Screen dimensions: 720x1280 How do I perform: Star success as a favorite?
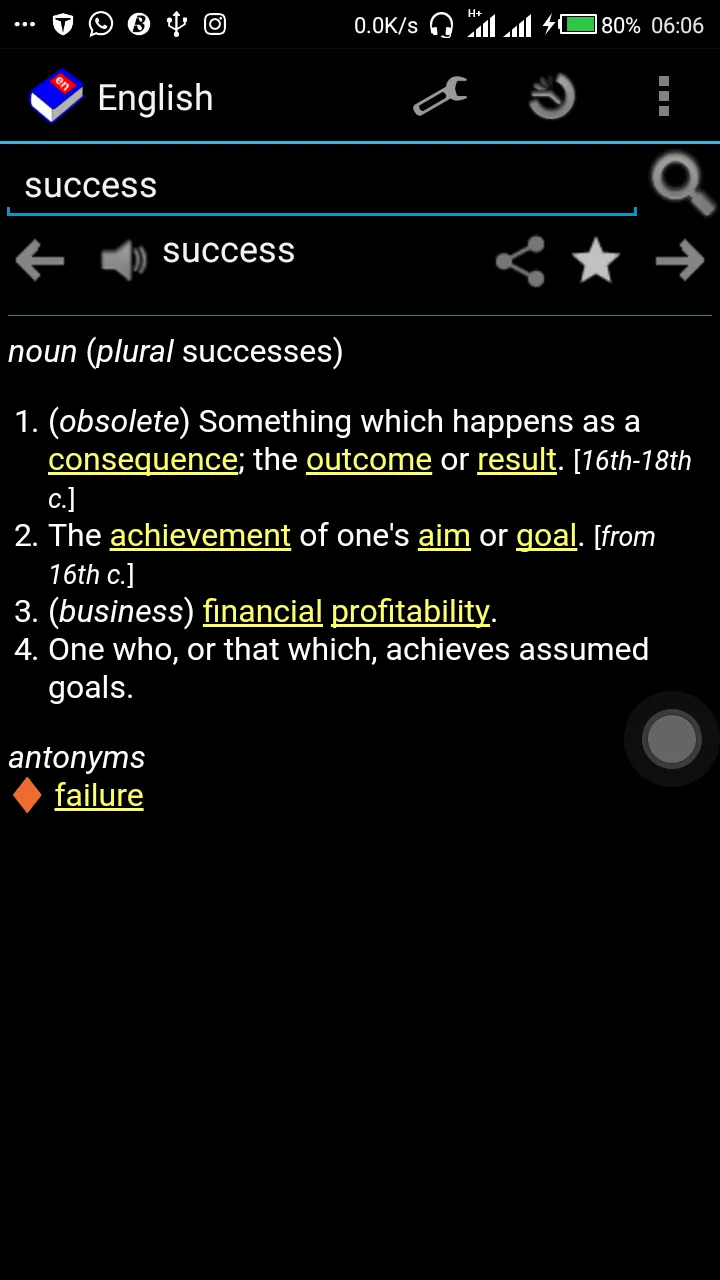coord(596,261)
